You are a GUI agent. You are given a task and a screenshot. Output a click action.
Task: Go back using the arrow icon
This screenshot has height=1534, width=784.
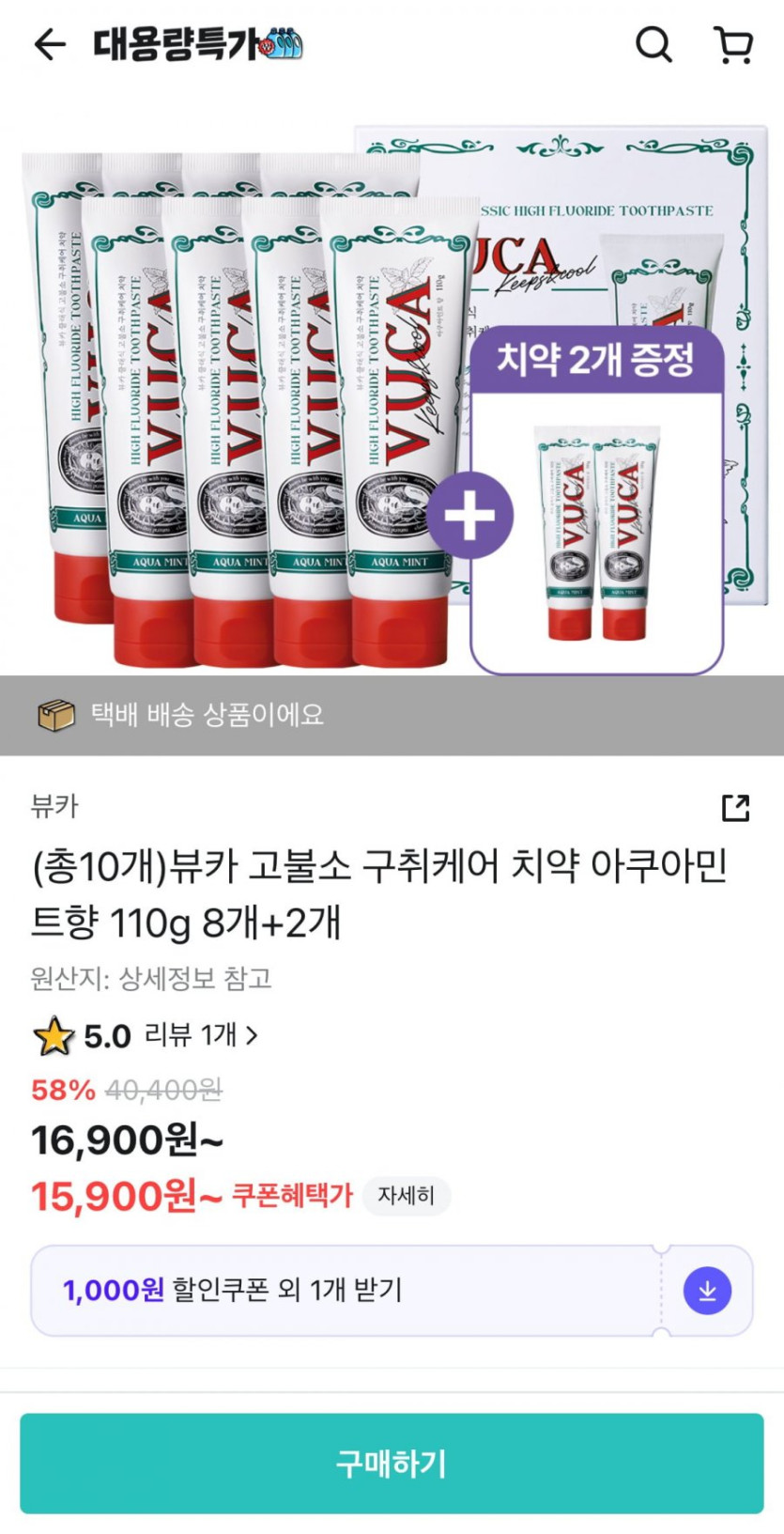point(50,44)
